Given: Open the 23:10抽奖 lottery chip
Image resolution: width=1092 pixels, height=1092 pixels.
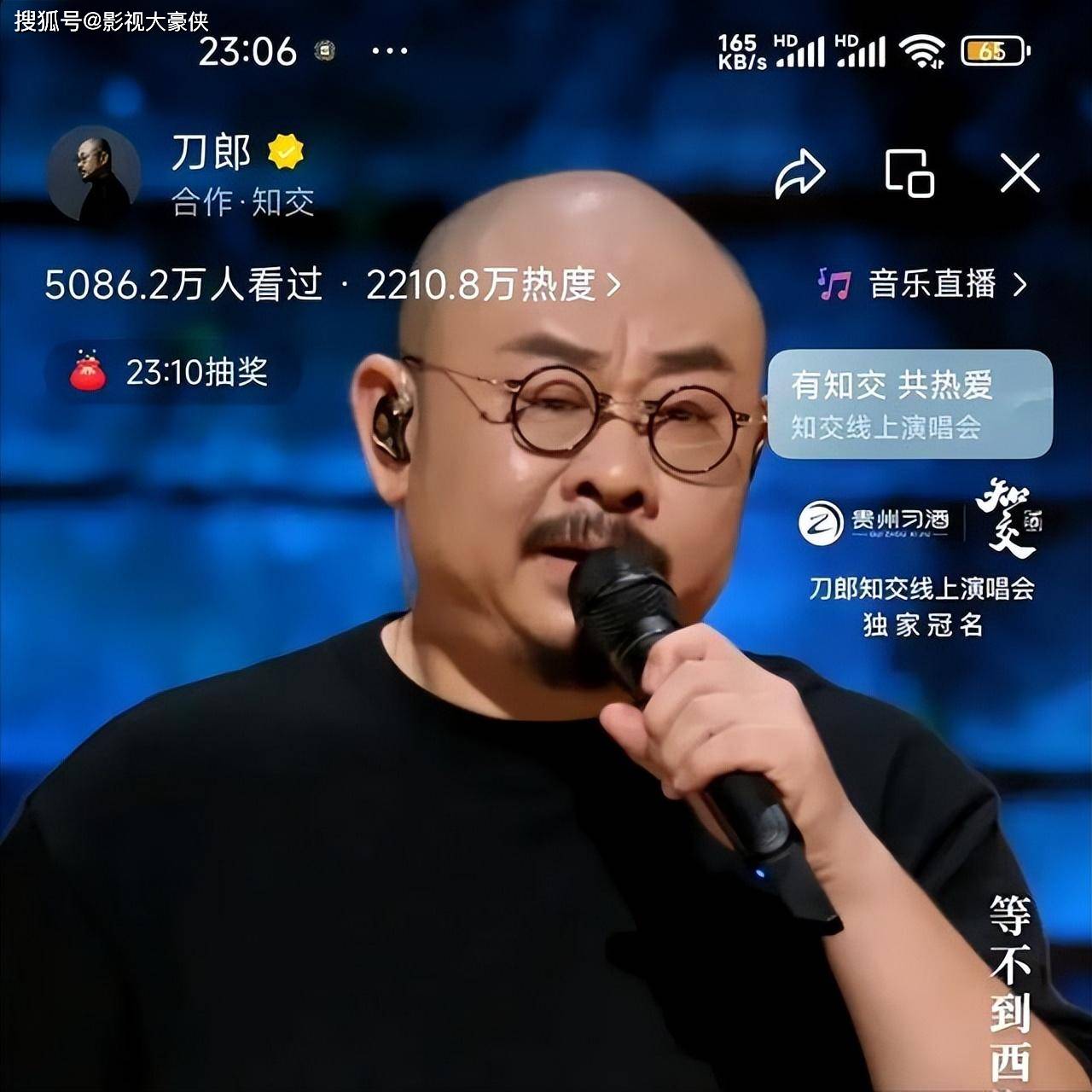Looking at the screenshot, I should pos(172,372).
